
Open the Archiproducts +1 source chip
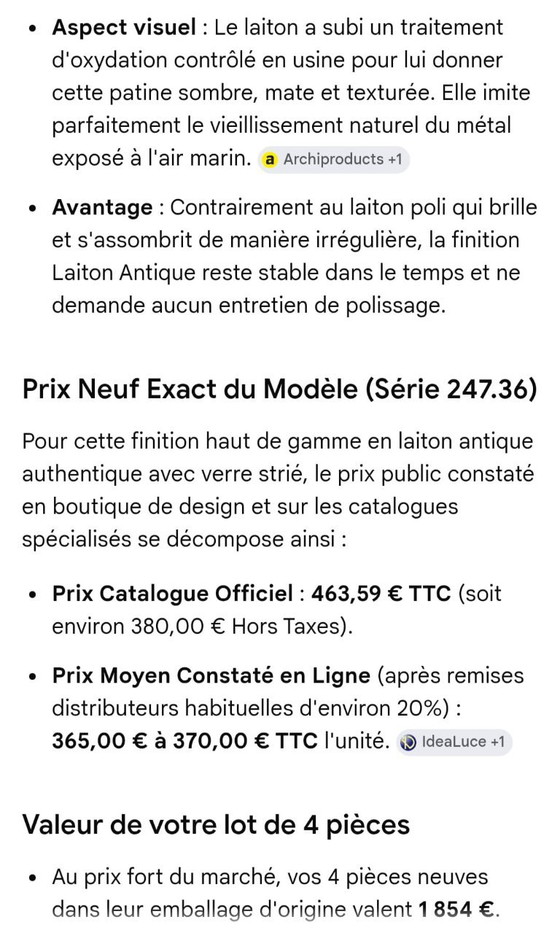click(x=333, y=159)
